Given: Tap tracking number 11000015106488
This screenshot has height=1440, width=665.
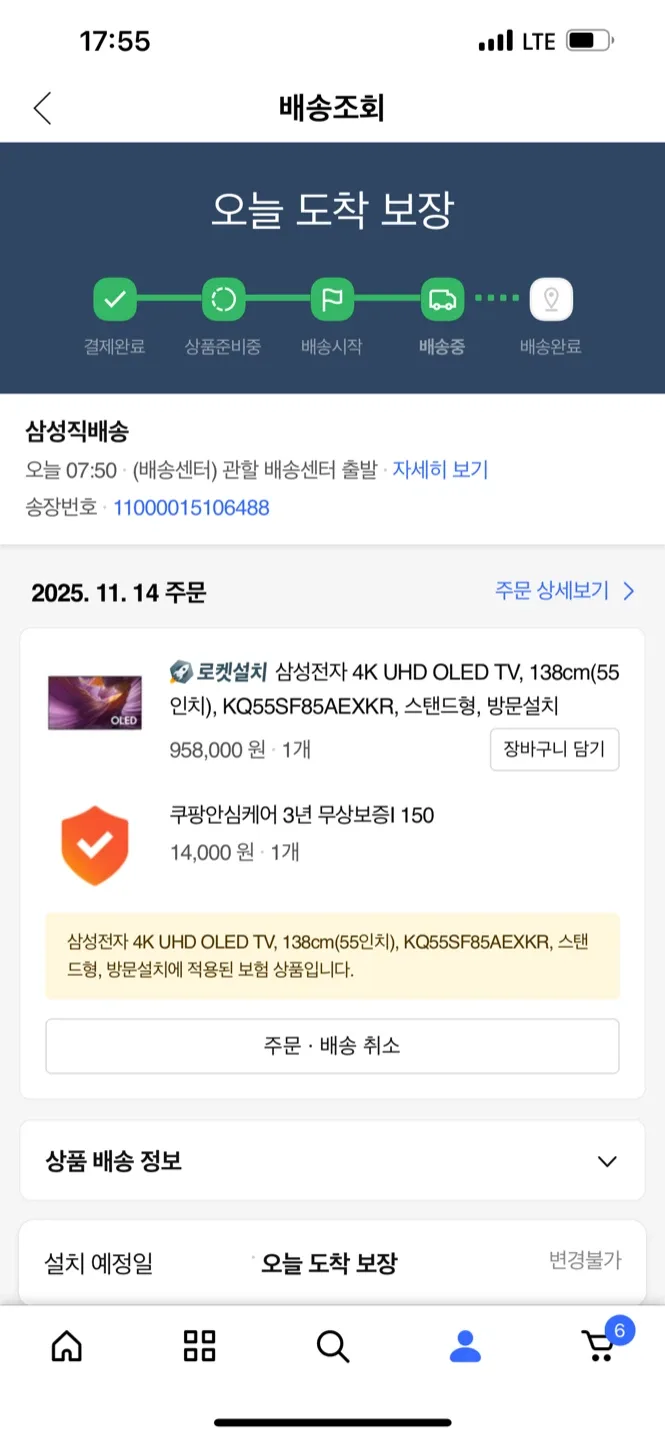Looking at the screenshot, I should [191, 507].
